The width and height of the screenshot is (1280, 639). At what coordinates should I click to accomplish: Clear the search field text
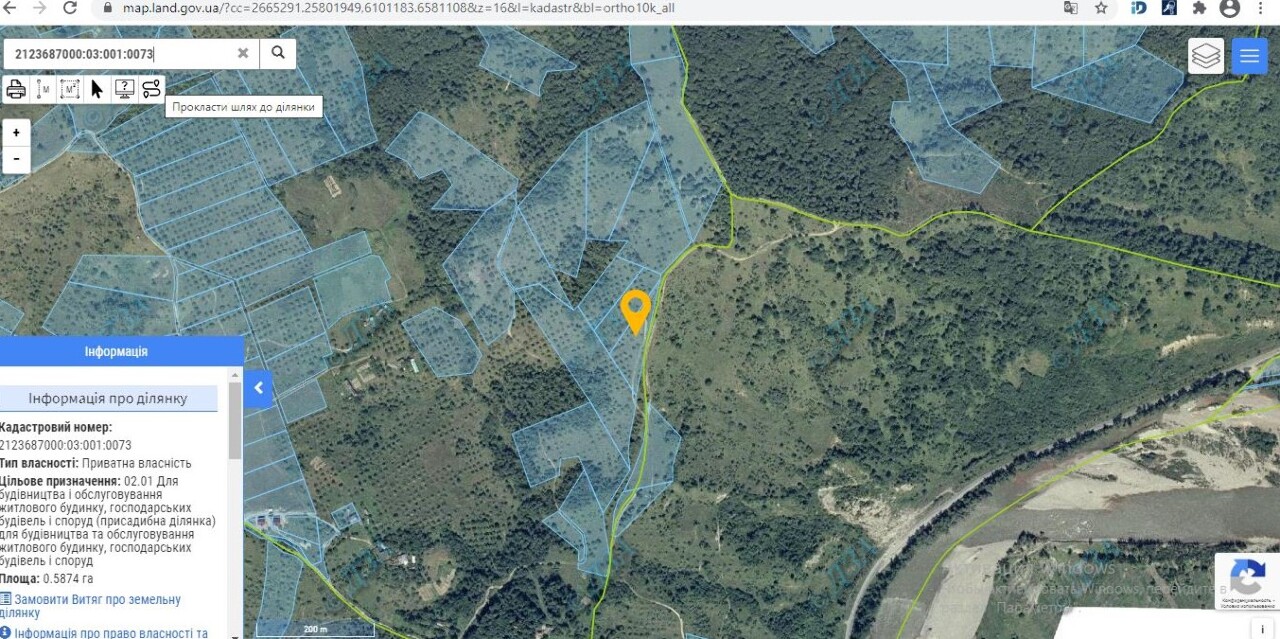[243, 54]
